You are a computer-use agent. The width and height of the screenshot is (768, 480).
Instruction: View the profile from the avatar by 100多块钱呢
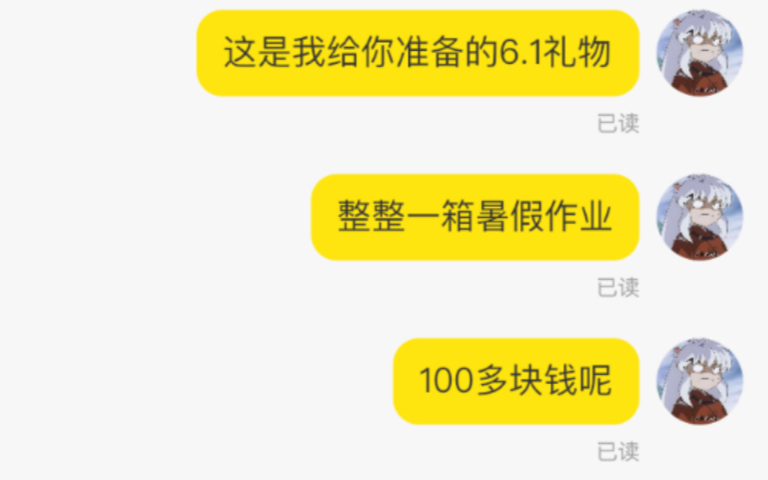point(699,381)
